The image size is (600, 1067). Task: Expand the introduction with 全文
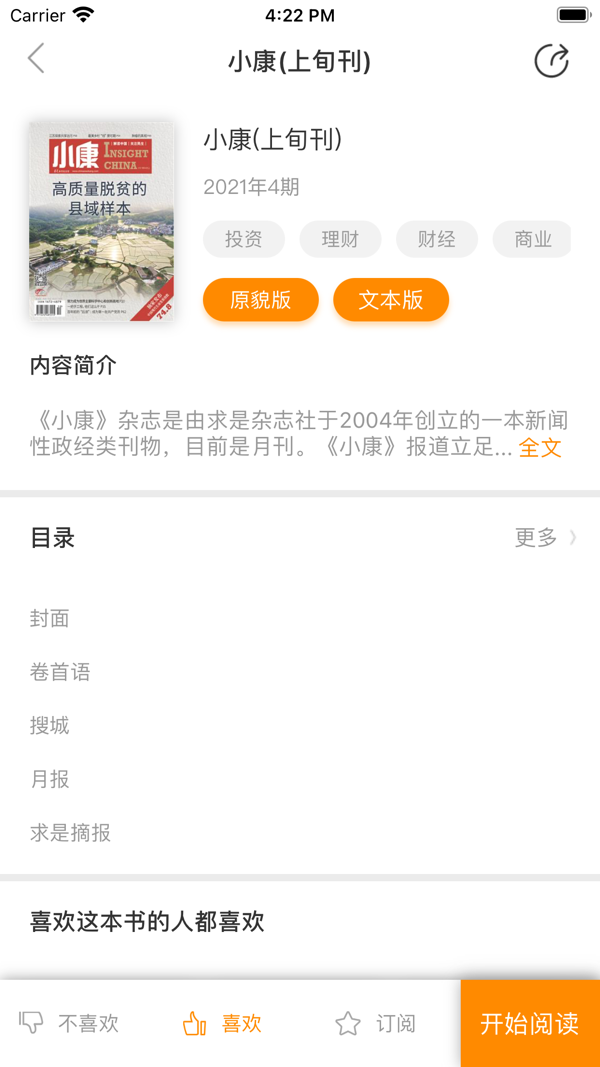540,448
